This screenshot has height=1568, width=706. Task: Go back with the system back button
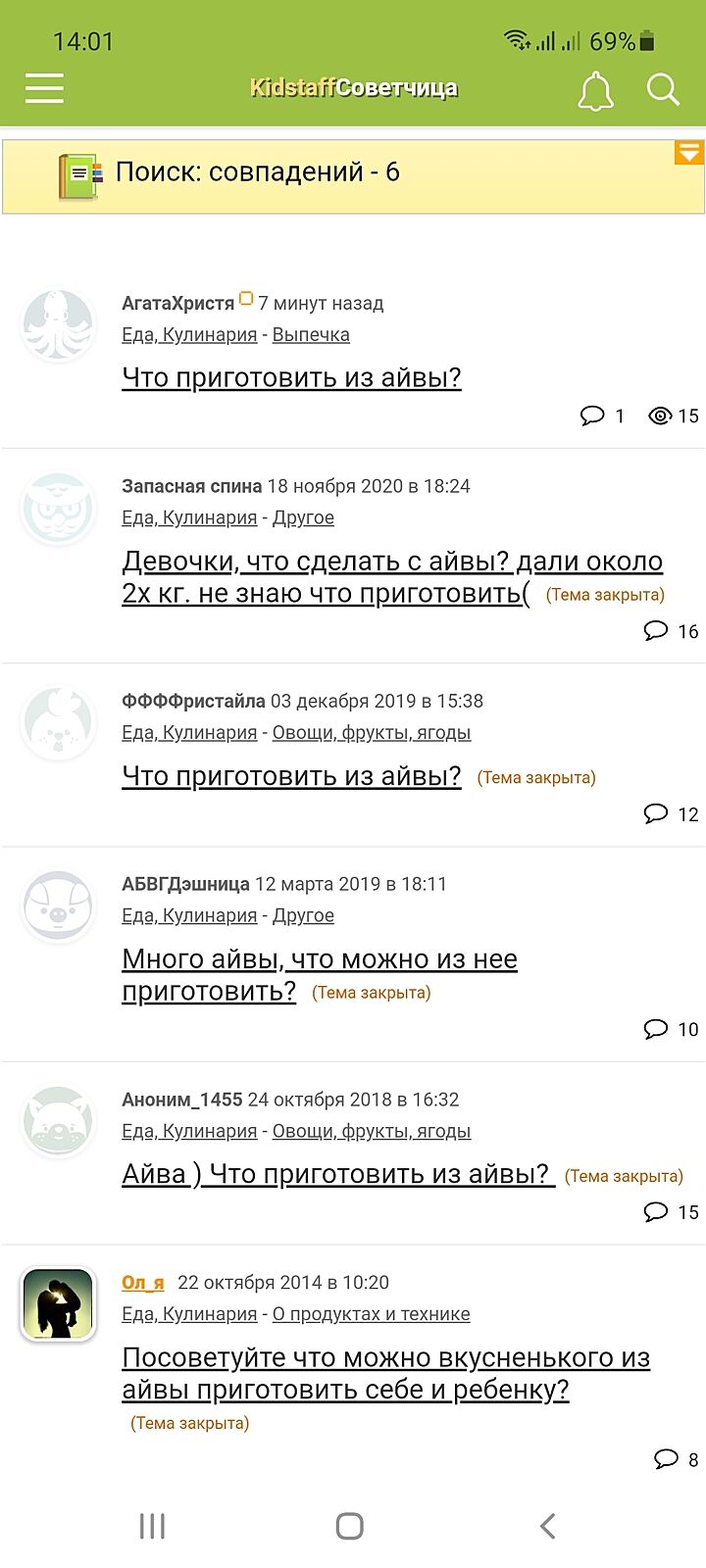click(548, 1525)
